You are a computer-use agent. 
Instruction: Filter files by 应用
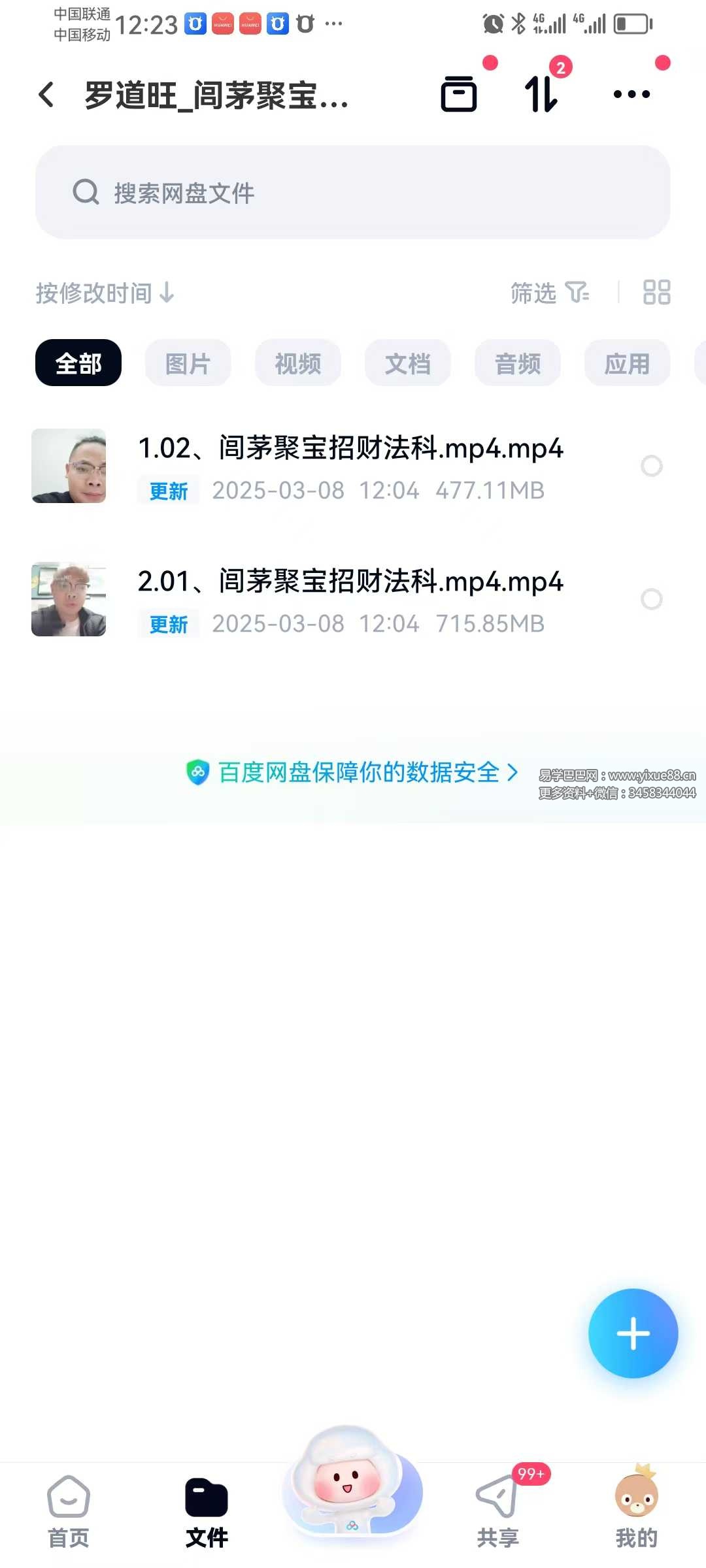(627, 363)
